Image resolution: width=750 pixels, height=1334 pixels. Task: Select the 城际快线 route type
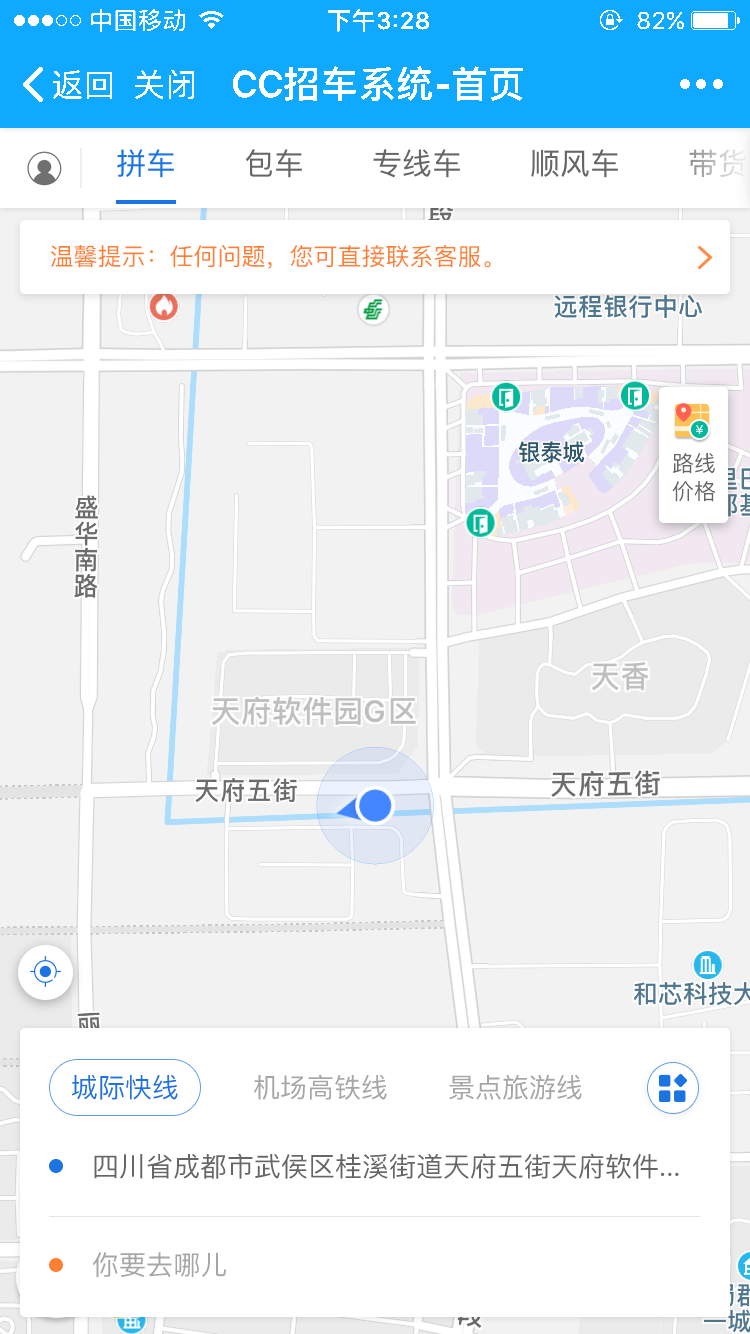125,1087
